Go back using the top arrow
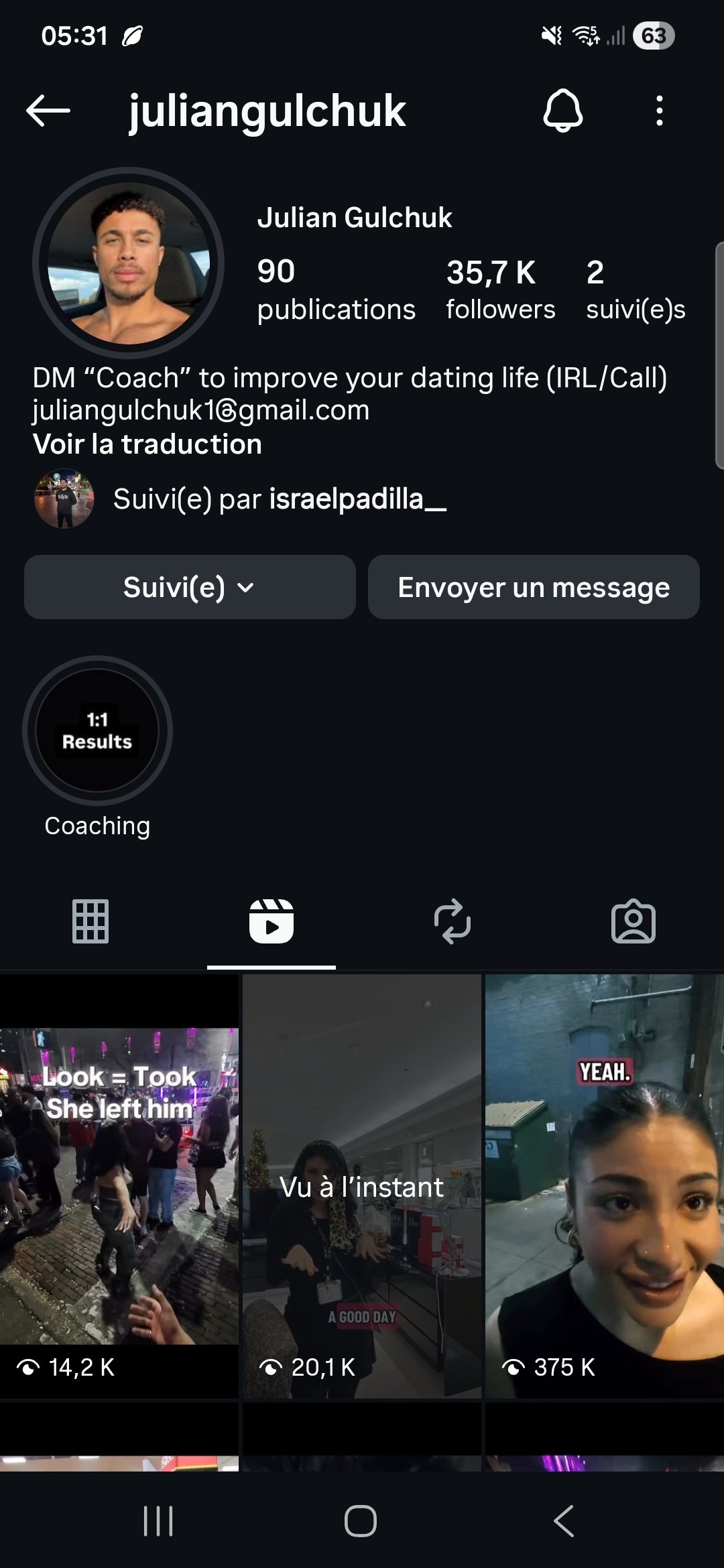The image size is (724, 1568). coord(48,111)
